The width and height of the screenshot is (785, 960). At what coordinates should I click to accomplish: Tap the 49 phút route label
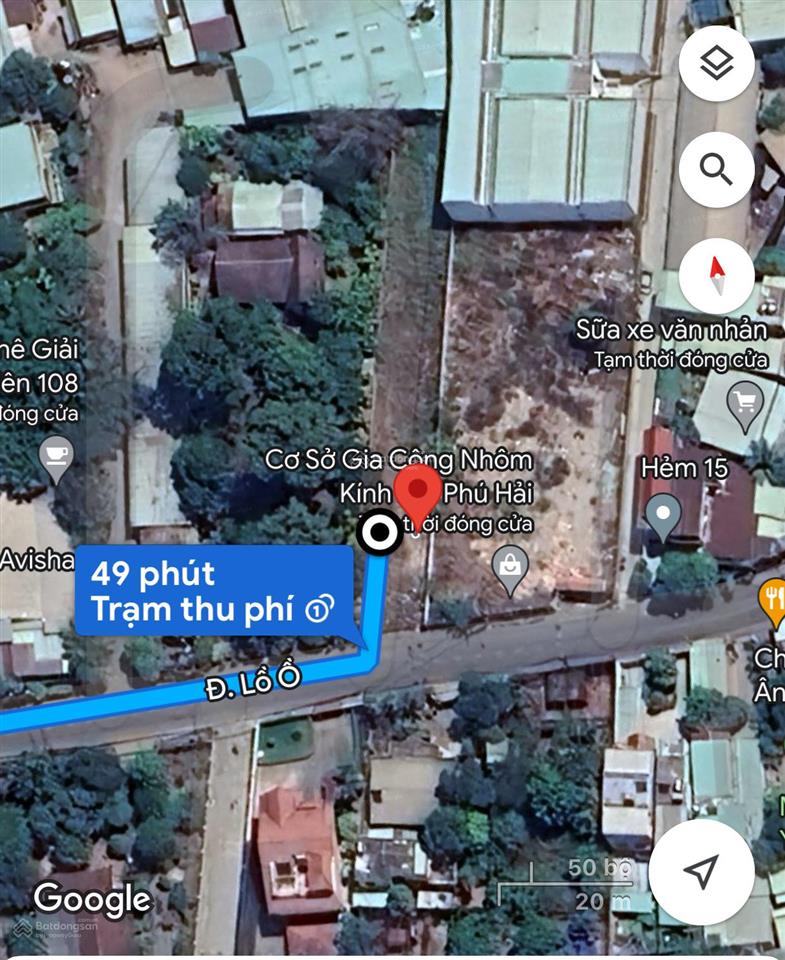pos(213,591)
